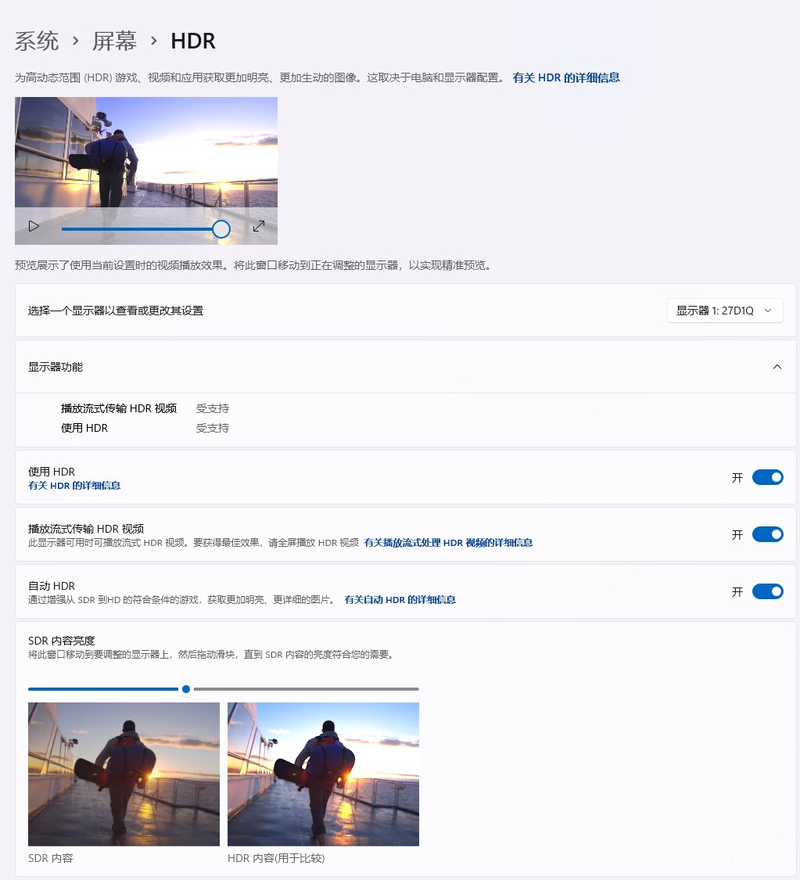Disable 播放流式传输 HDR 视频 toggle
The height and width of the screenshot is (880, 800).
pos(767,534)
